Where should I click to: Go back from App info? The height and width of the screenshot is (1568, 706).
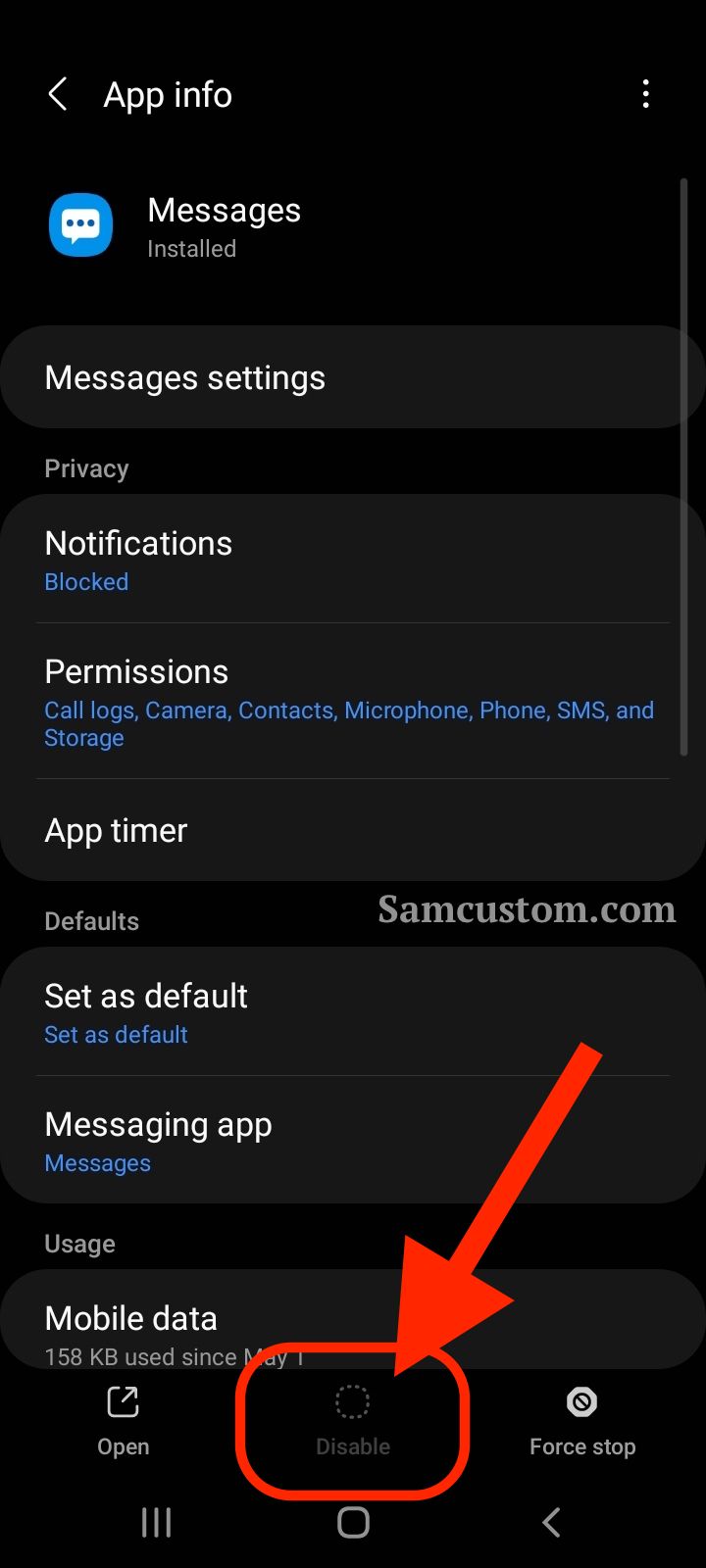58,95
